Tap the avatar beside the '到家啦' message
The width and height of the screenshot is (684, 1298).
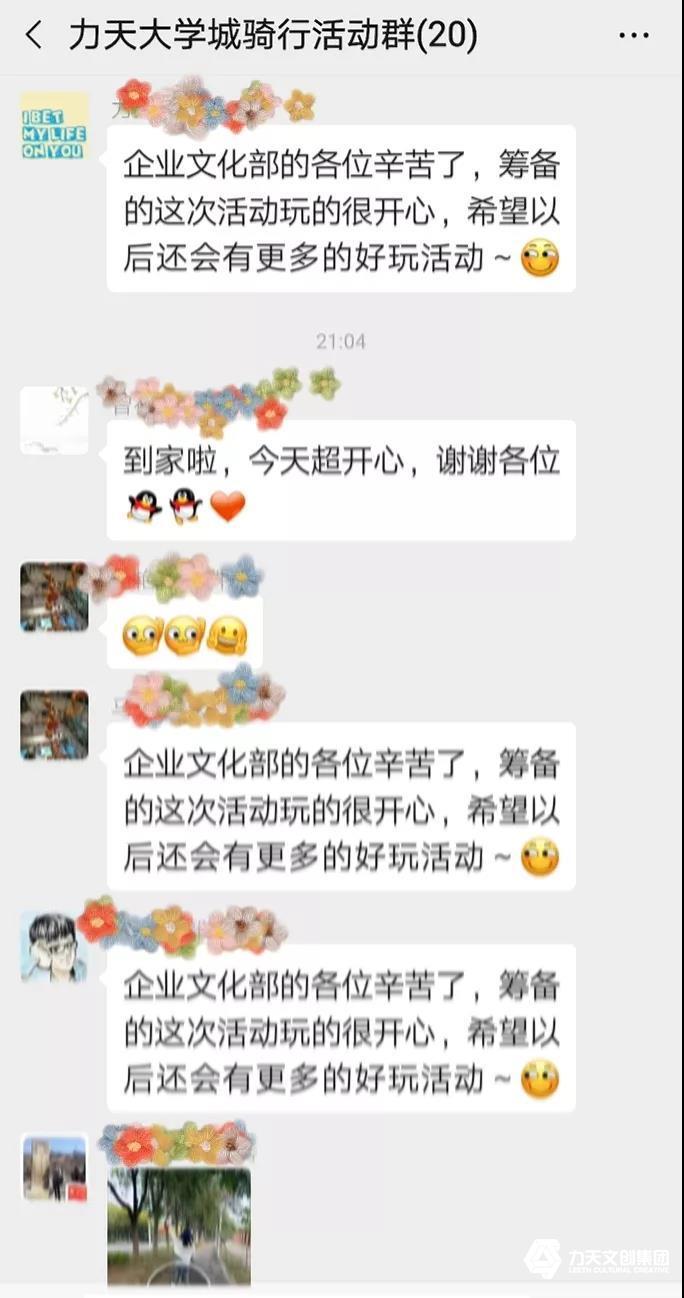coord(54,421)
